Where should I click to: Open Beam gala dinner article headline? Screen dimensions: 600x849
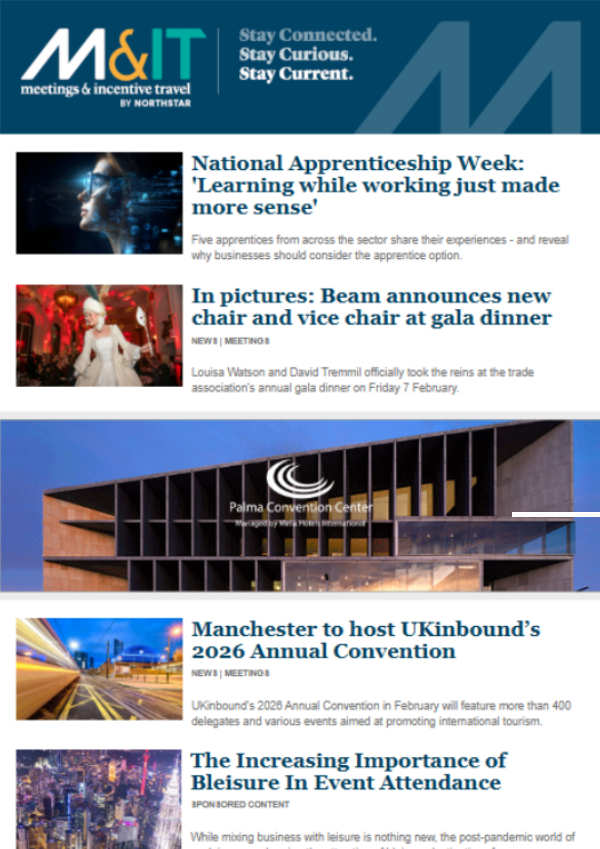point(371,308)
